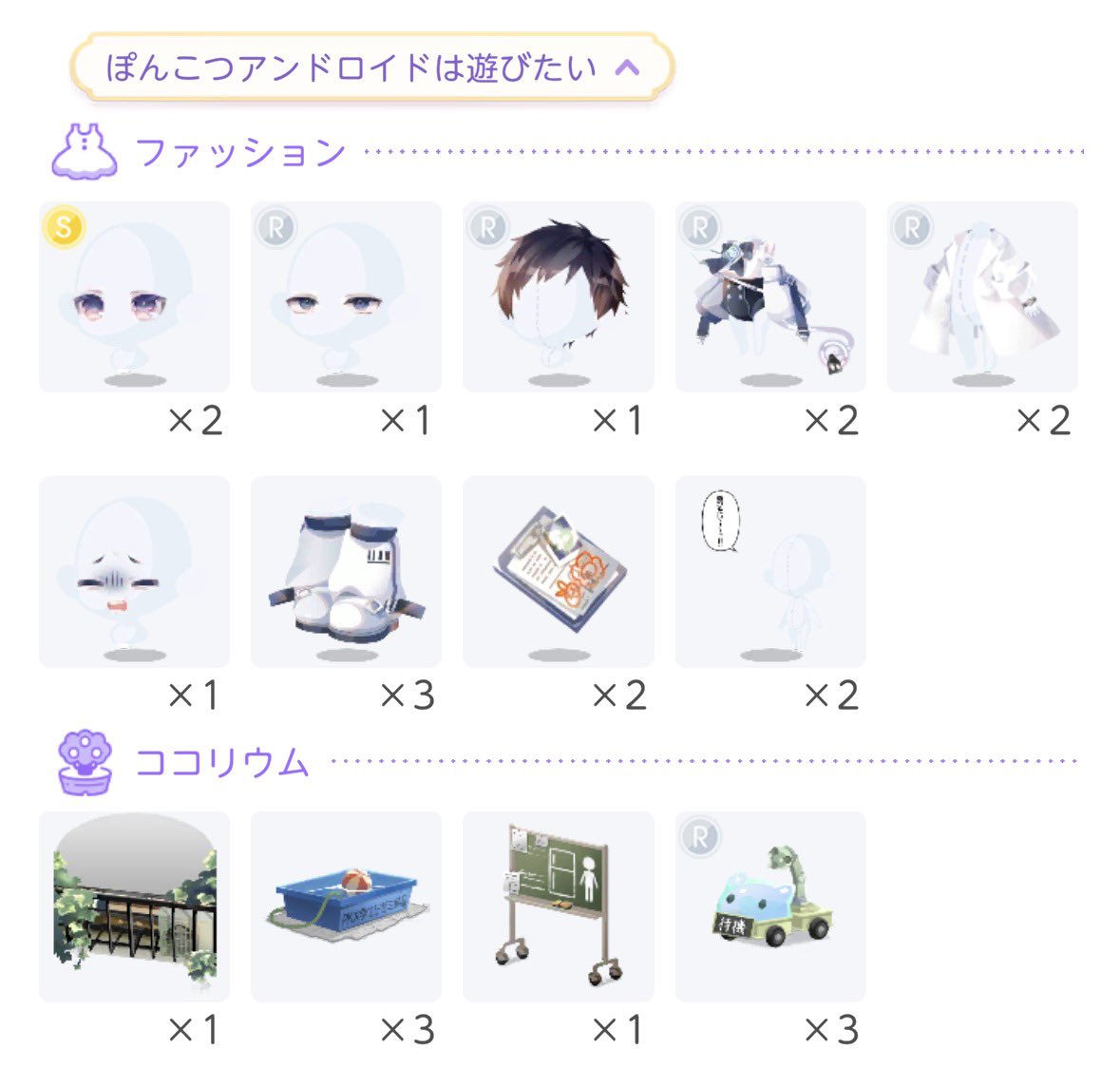View the clipboard with orange flowers item
The width and height of the screenshot is (1120, 1087).
(x=559, y=572)
